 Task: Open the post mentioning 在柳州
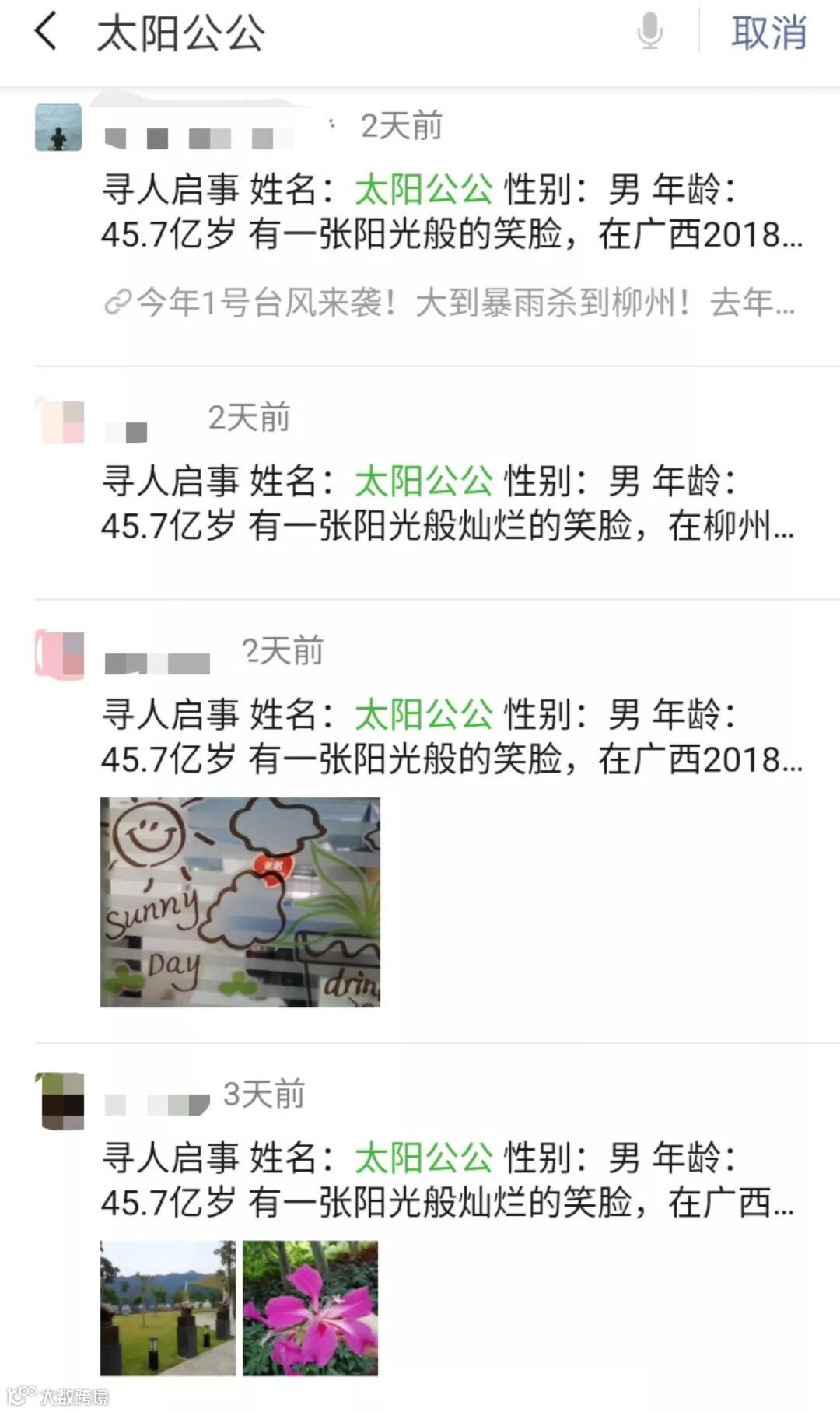tap(447, 503)
